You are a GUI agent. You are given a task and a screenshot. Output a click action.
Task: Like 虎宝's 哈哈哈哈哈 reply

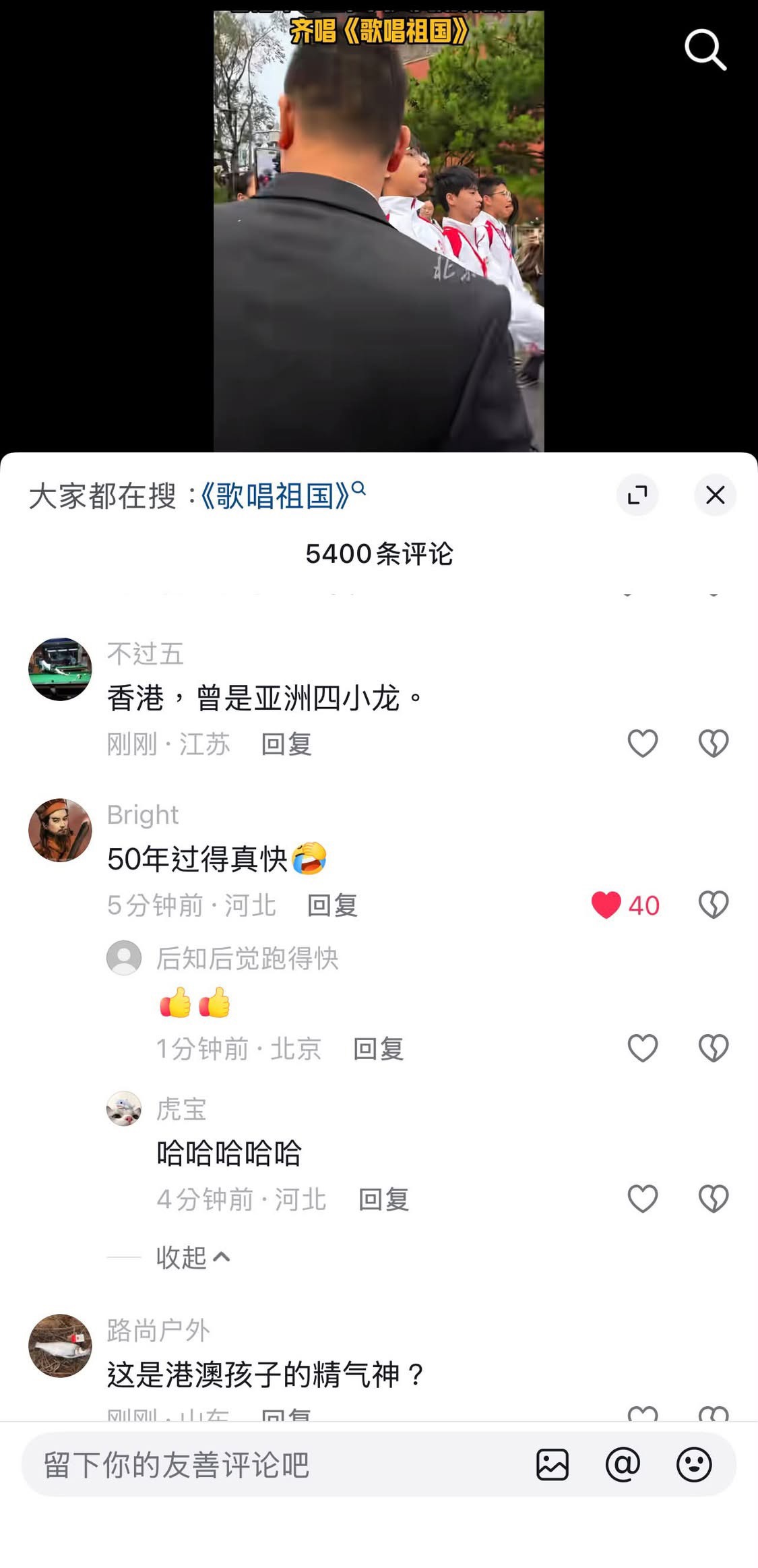coord(643,1199)
